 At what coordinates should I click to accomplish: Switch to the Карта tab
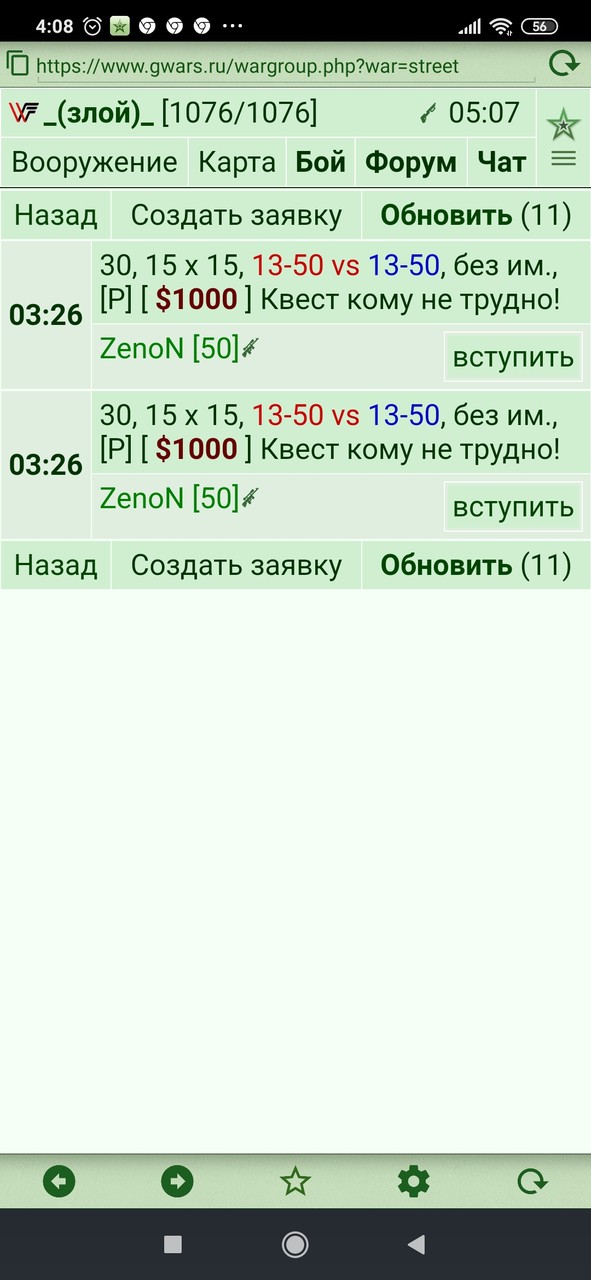237,162
